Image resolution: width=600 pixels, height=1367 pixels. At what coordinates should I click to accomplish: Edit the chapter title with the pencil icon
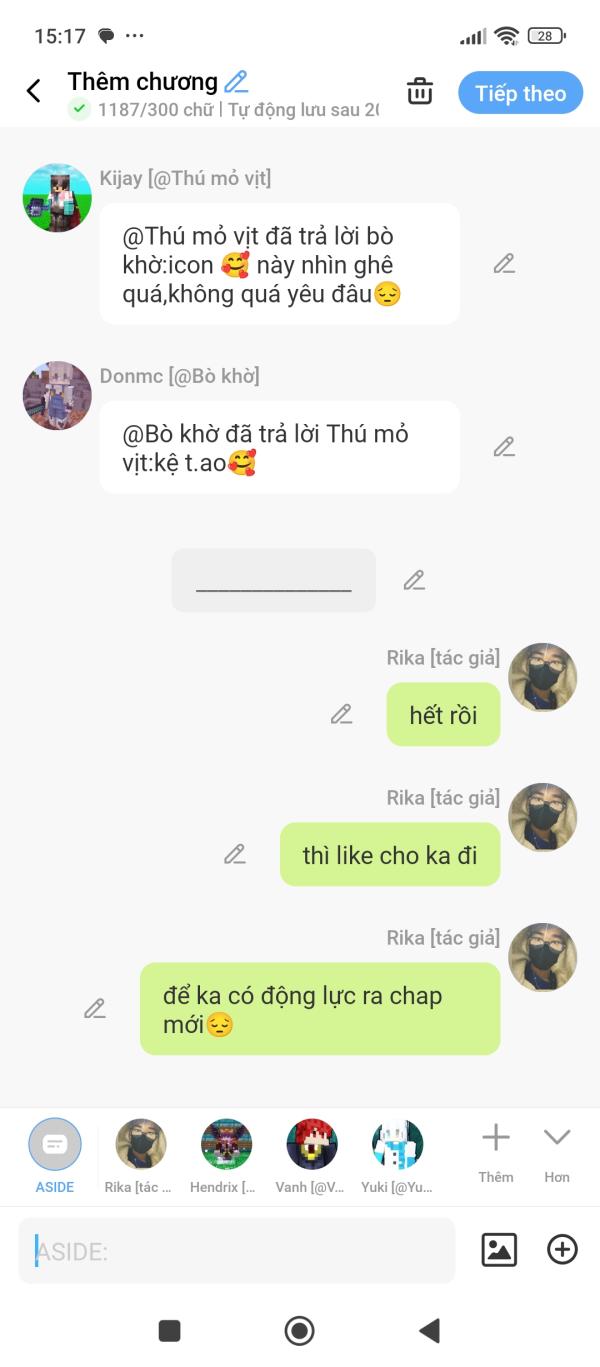point(236,81)
